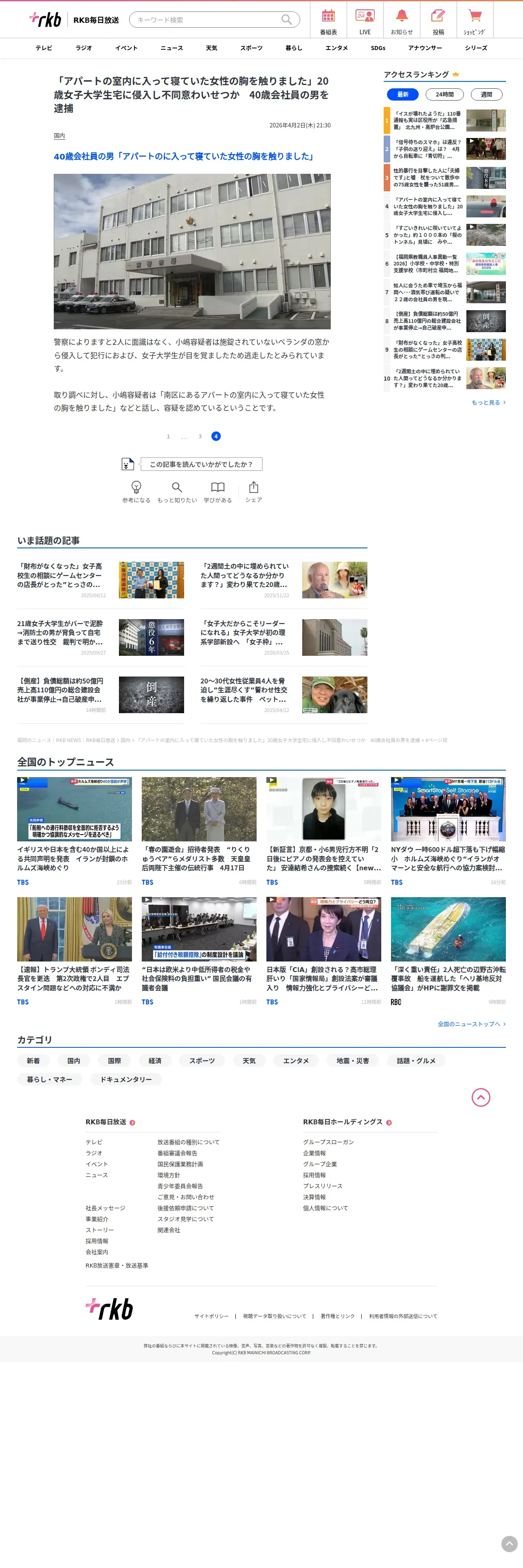Switch to the ニュース navigation tab
The height and width of the screenshot is (1568, 523).
[171, 48]
